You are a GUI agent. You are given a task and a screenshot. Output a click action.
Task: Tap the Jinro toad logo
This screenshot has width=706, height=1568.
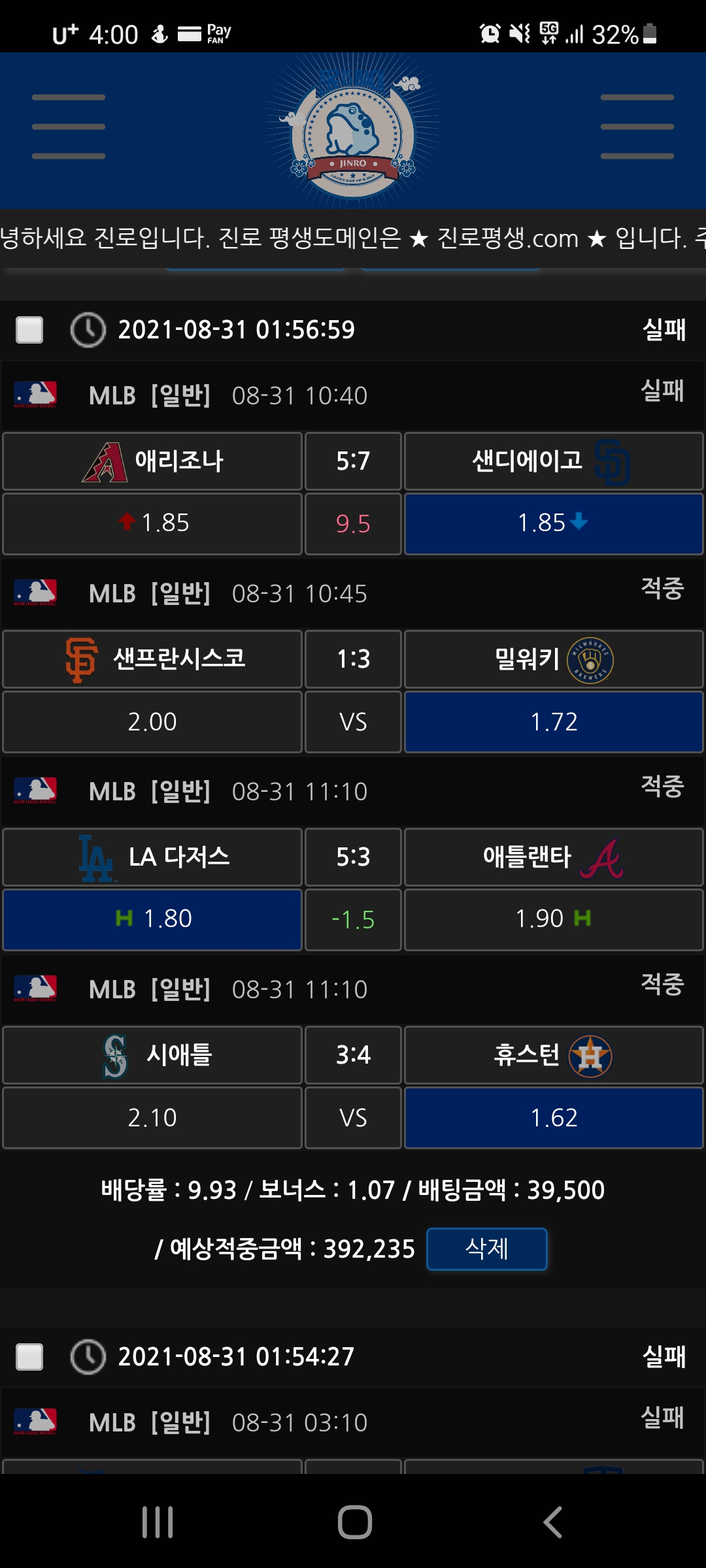click(x=353, y=133)
